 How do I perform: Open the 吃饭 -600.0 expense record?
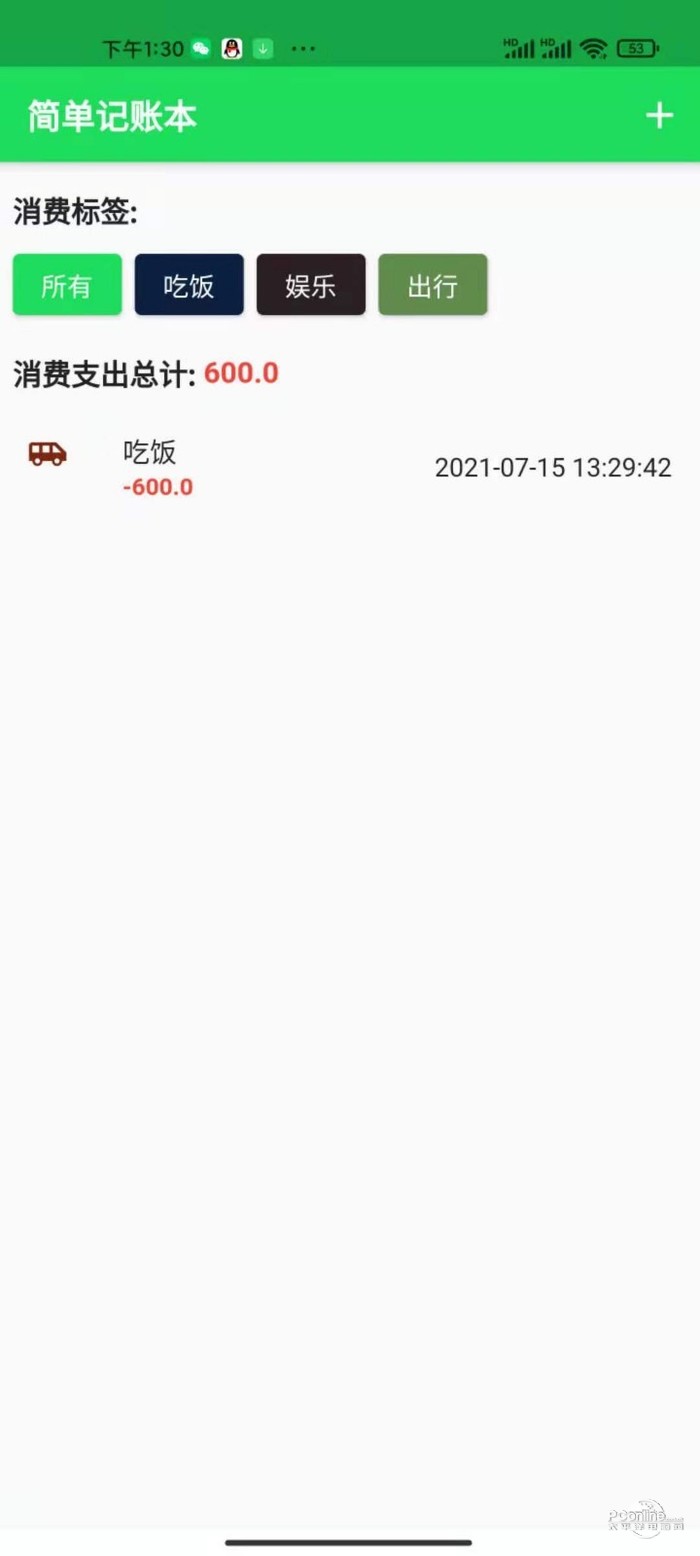(x=349, y=467)
